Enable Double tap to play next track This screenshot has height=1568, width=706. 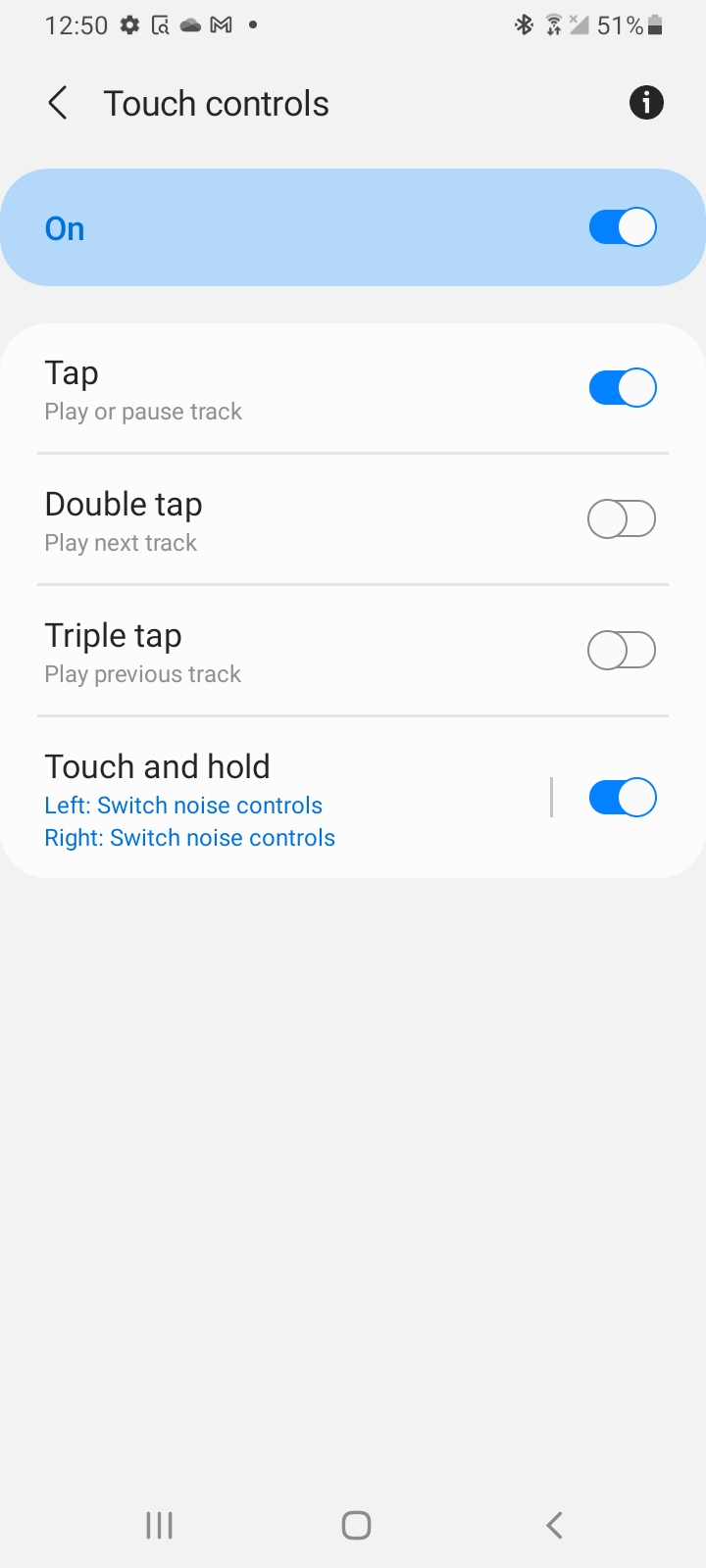coord(623,519)
